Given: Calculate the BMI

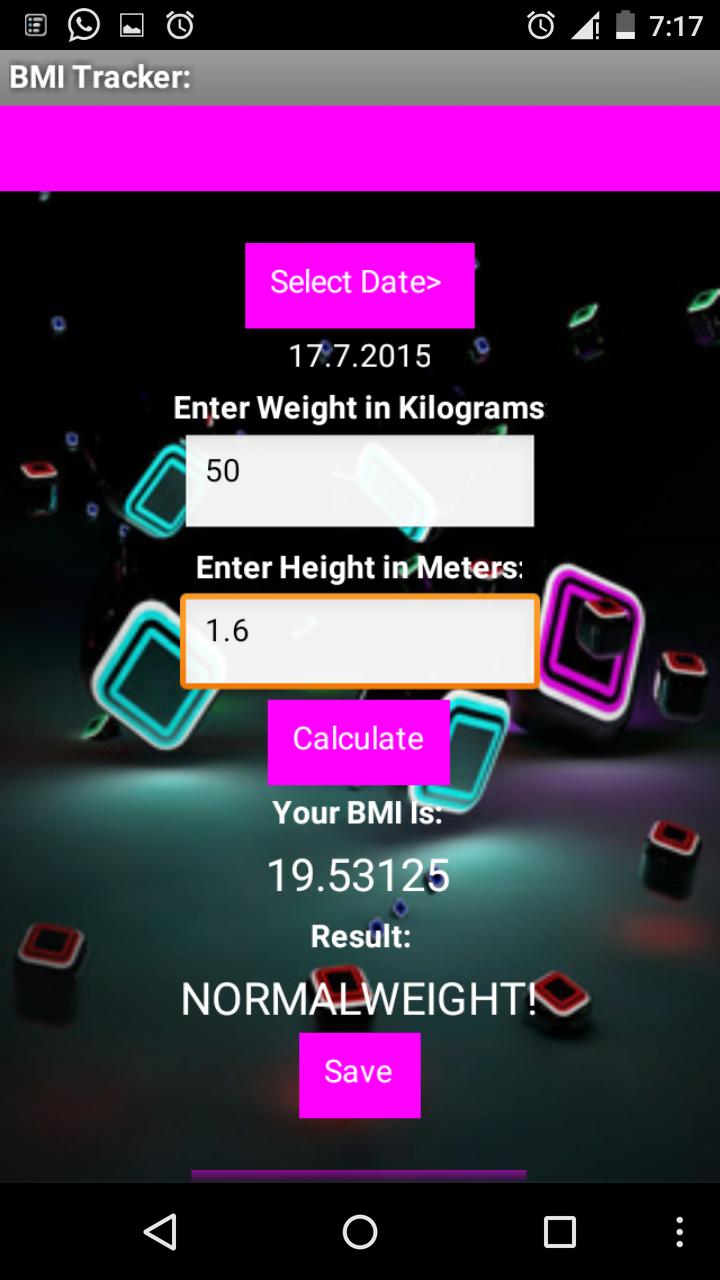Looking at the screenshot, I should tap(358, 741).
